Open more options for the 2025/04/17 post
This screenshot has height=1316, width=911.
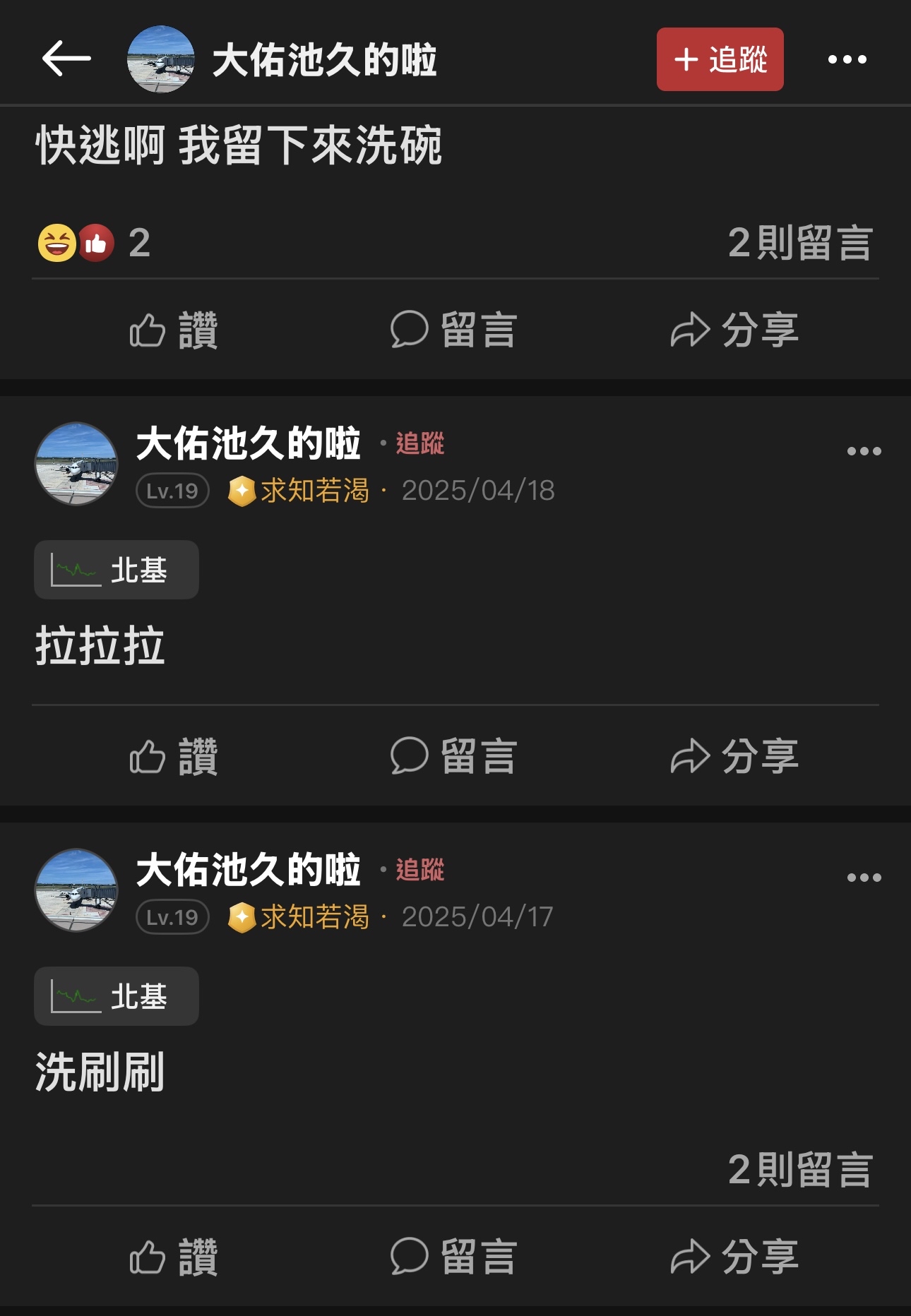click(864, 878)
